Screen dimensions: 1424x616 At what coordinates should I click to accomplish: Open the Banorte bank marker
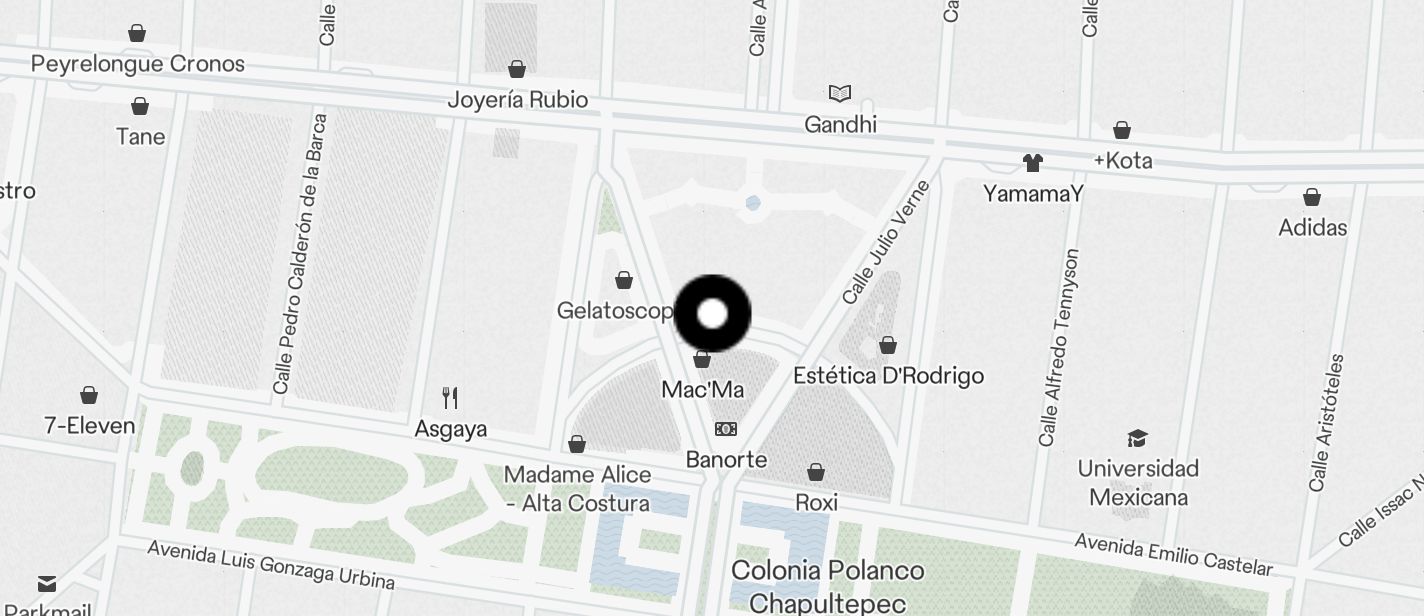[x=726, y=429]
